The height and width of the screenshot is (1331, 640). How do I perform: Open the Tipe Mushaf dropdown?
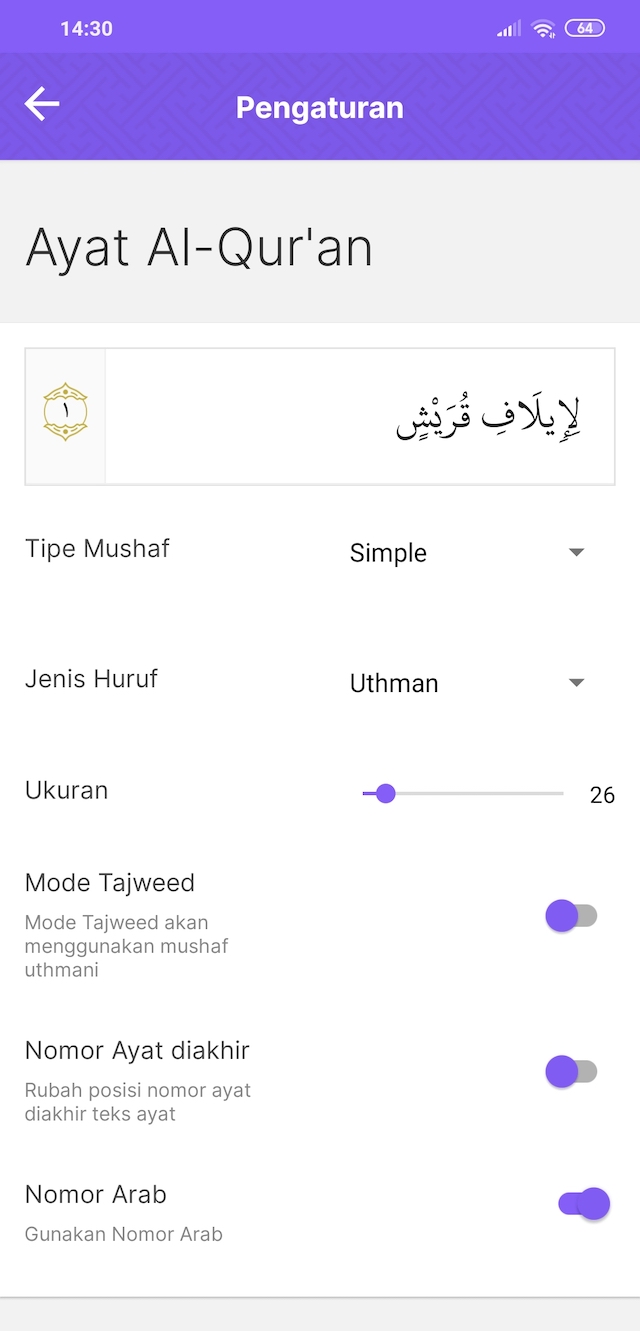[x=466, y=553]
